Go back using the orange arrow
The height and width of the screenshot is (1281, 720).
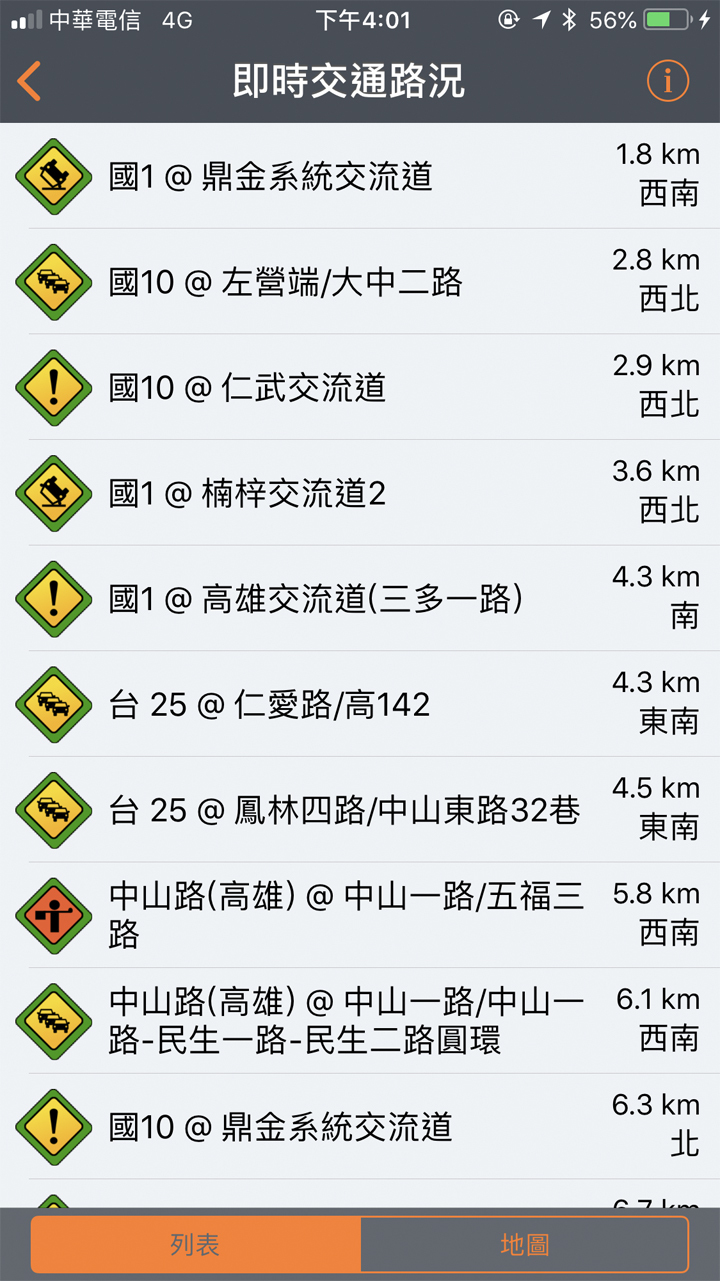[x=30, y=81]
